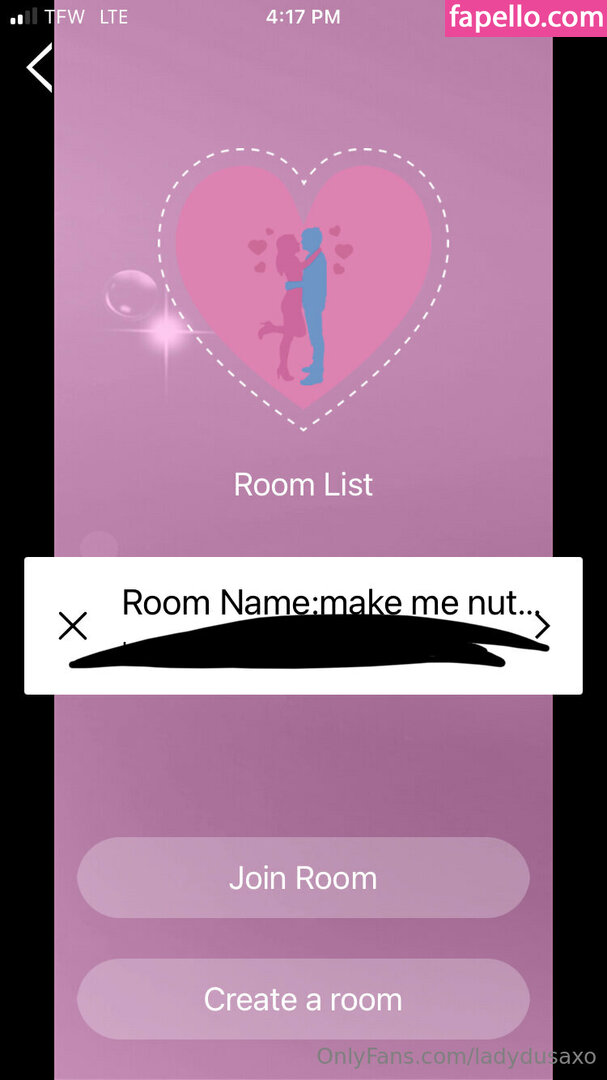Create a room

pyautogui.click(x=303, y=999)
